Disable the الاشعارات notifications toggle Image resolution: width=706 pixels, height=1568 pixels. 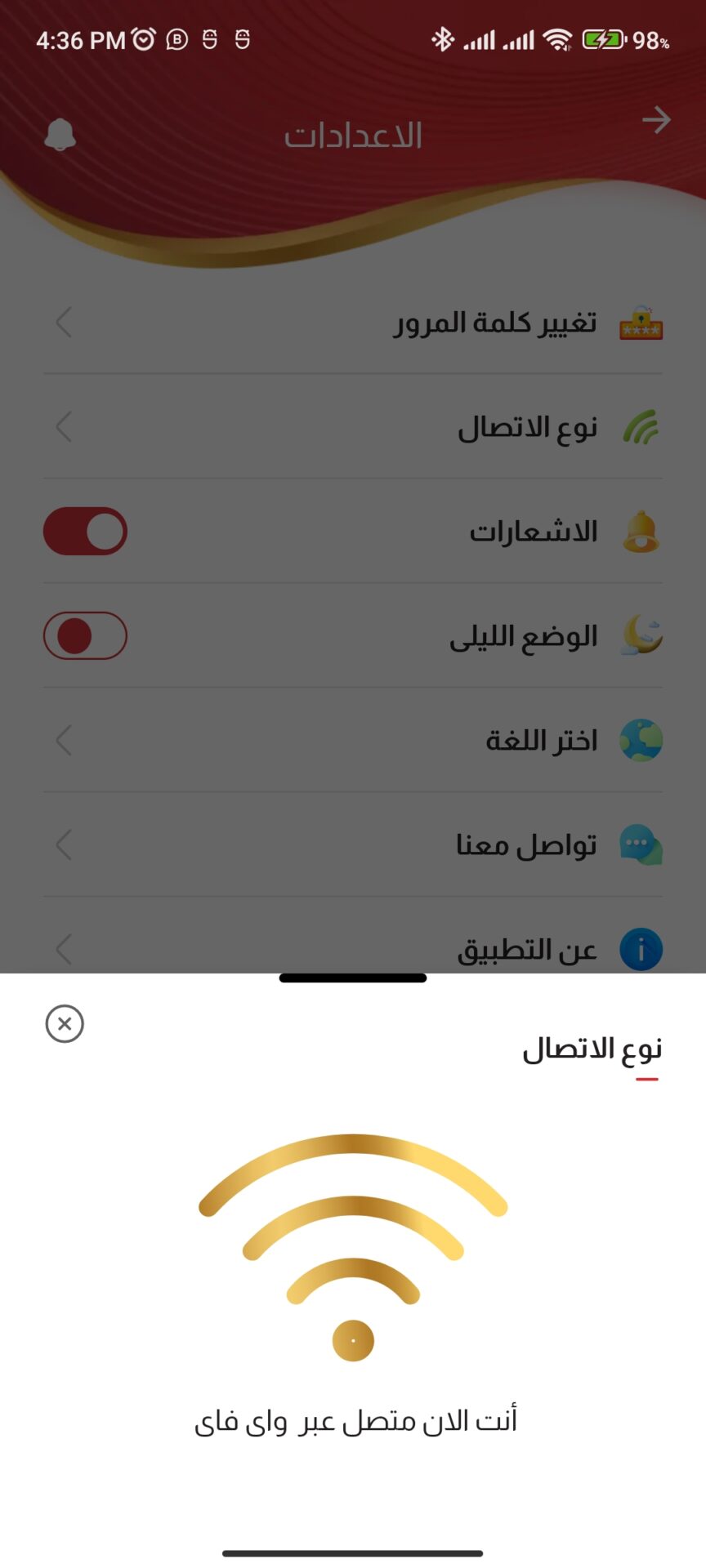click(86, 531)
